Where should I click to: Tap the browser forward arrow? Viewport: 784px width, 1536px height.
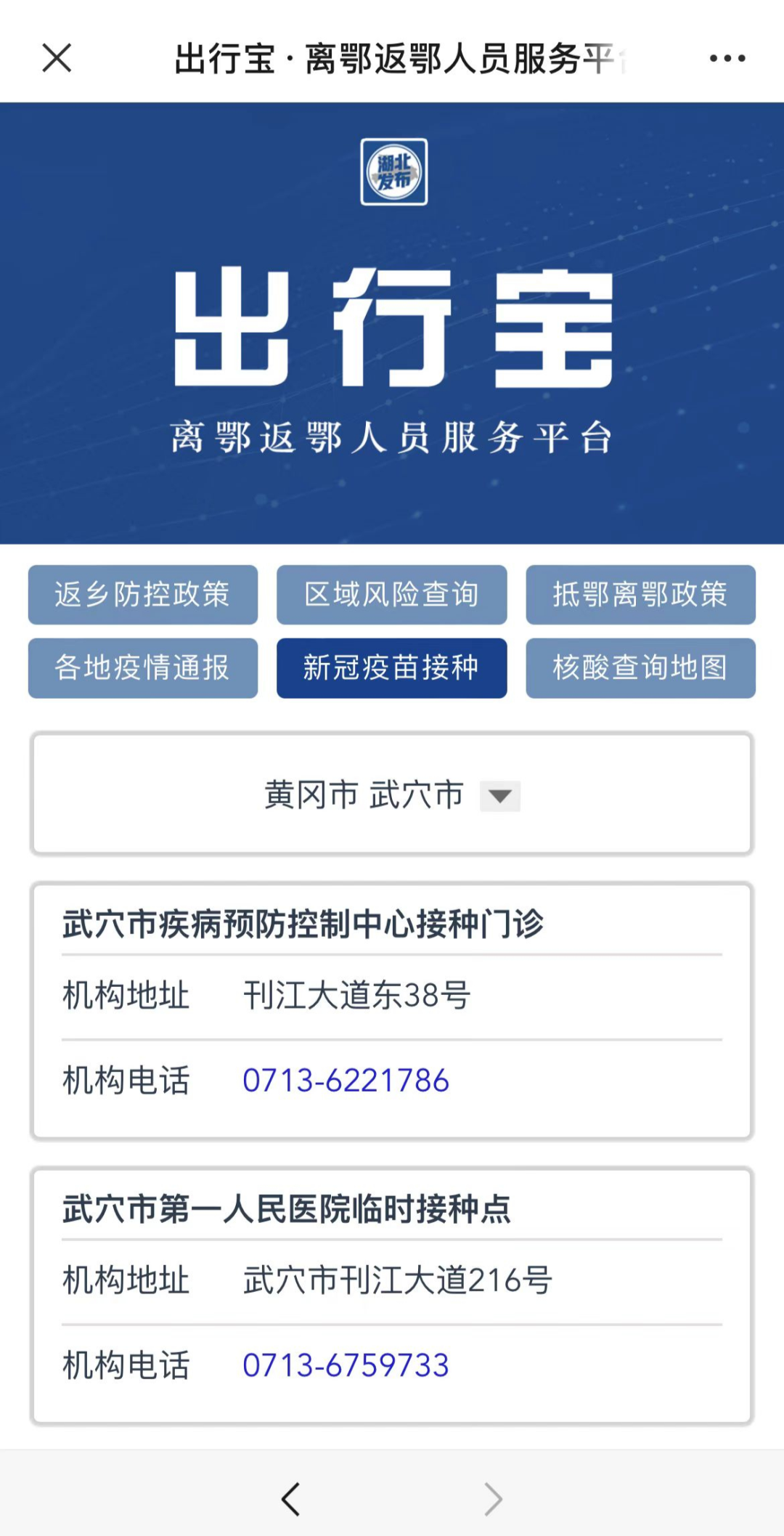click(493, 1499)
